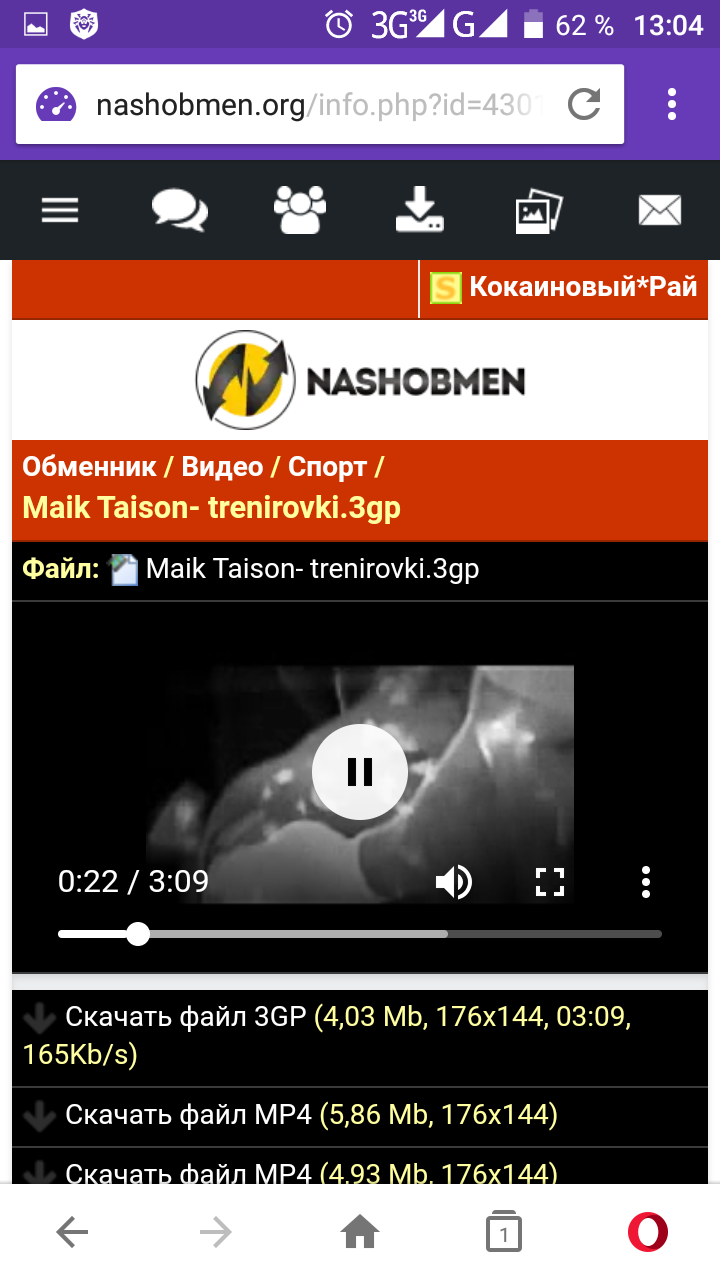
Task: Mute the video sound
Action: tap(454, 882)
